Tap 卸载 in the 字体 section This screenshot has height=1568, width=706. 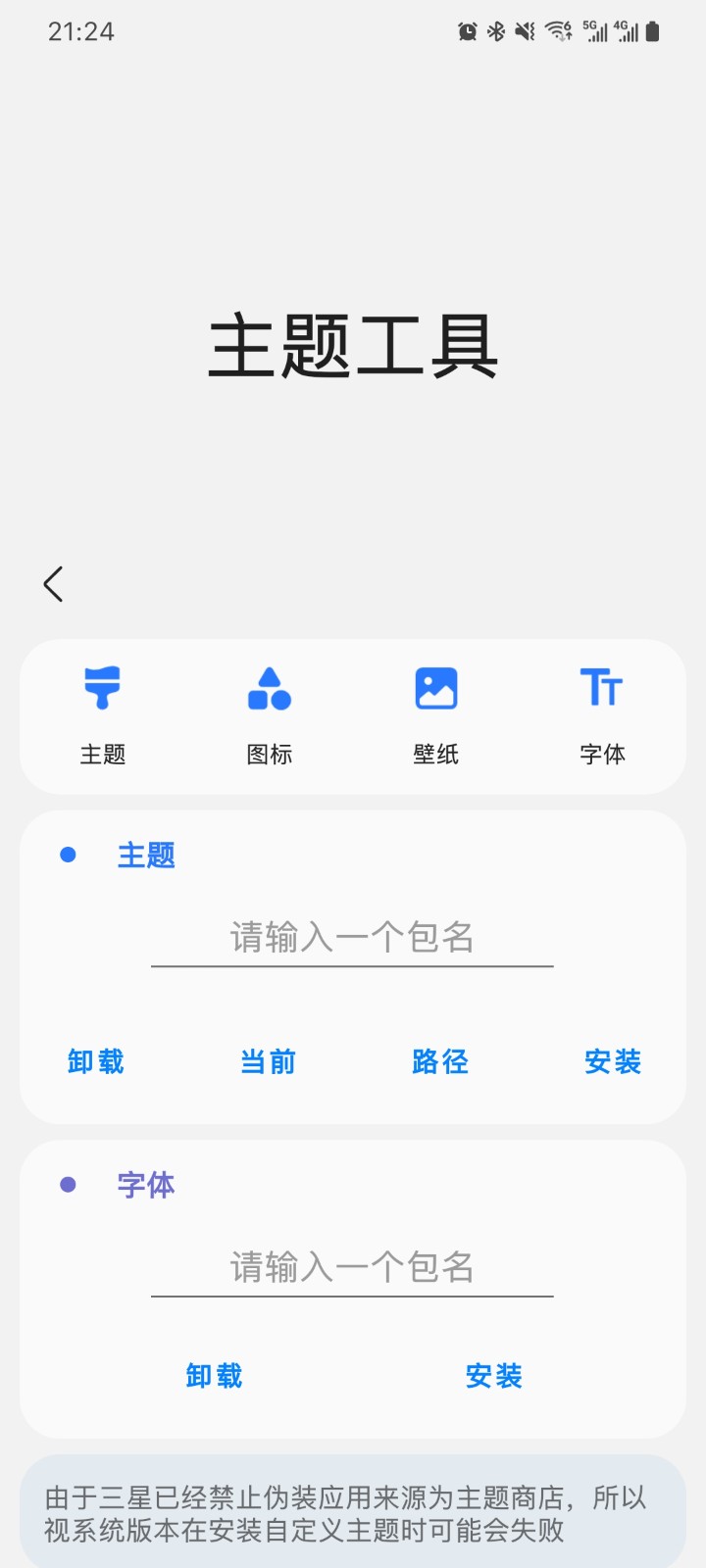(x=214, y=1376)
